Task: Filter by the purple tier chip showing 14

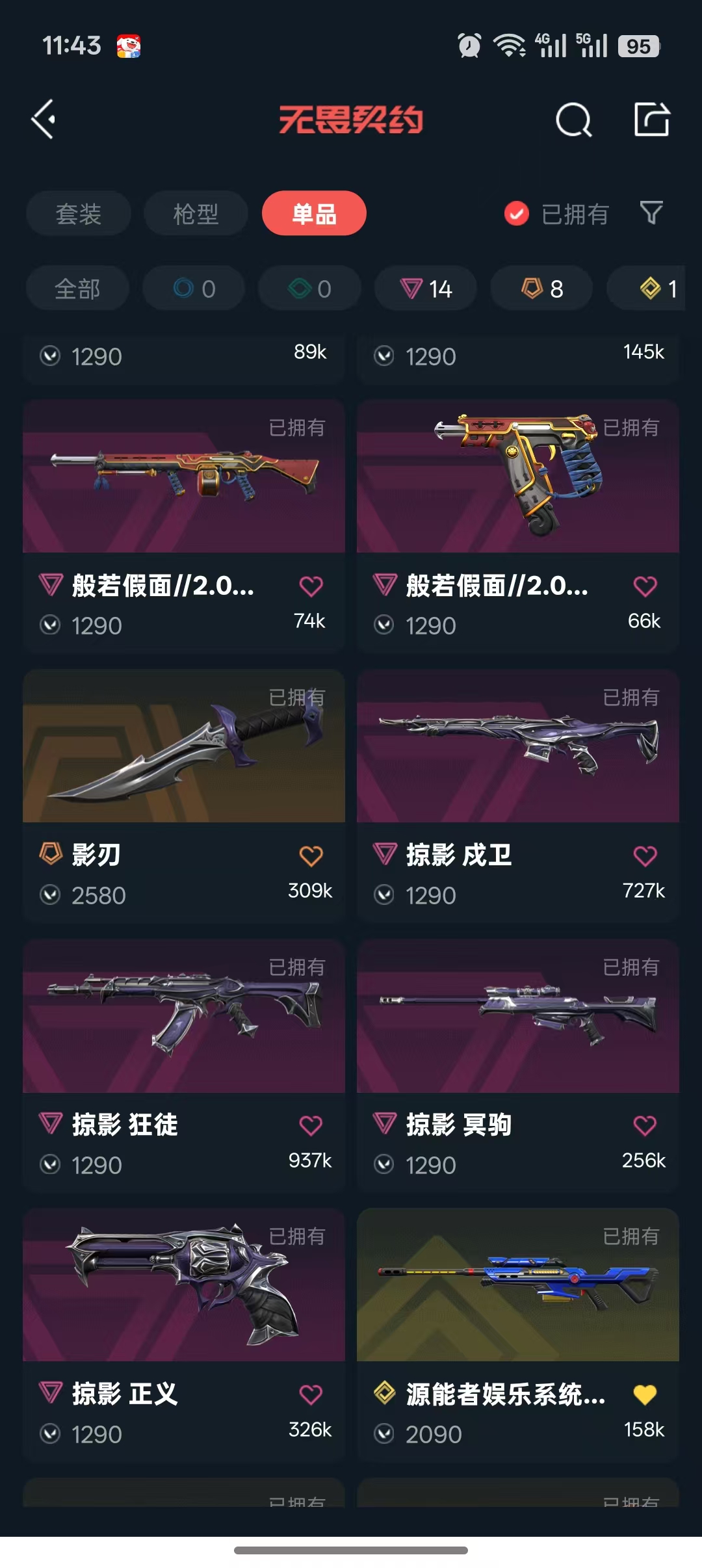Action: pyautogui.click(x=426, y=289)
